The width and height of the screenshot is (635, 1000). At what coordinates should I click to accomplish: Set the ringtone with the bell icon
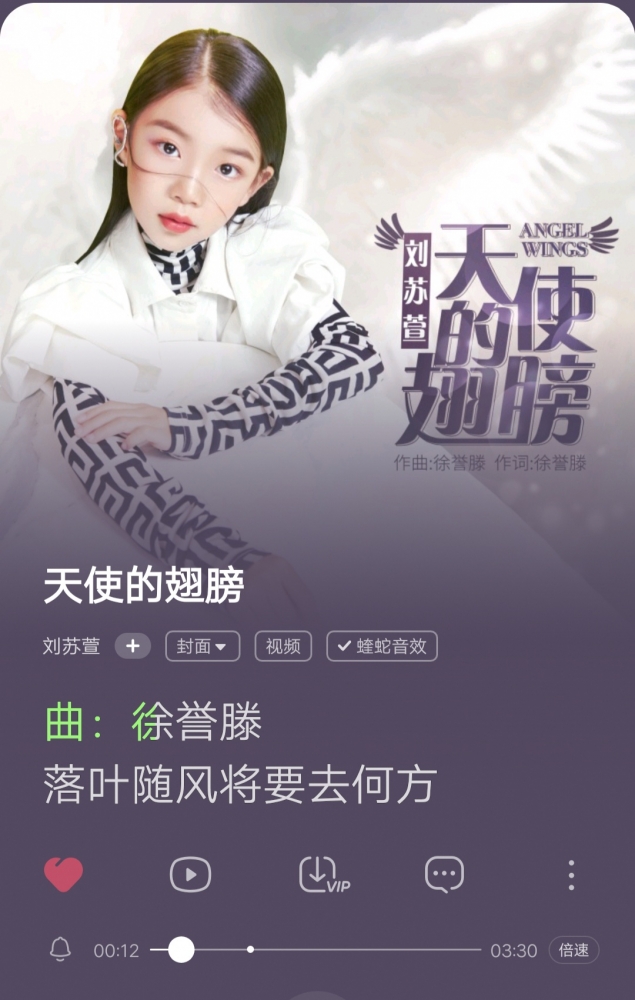[x=61, y=949]
